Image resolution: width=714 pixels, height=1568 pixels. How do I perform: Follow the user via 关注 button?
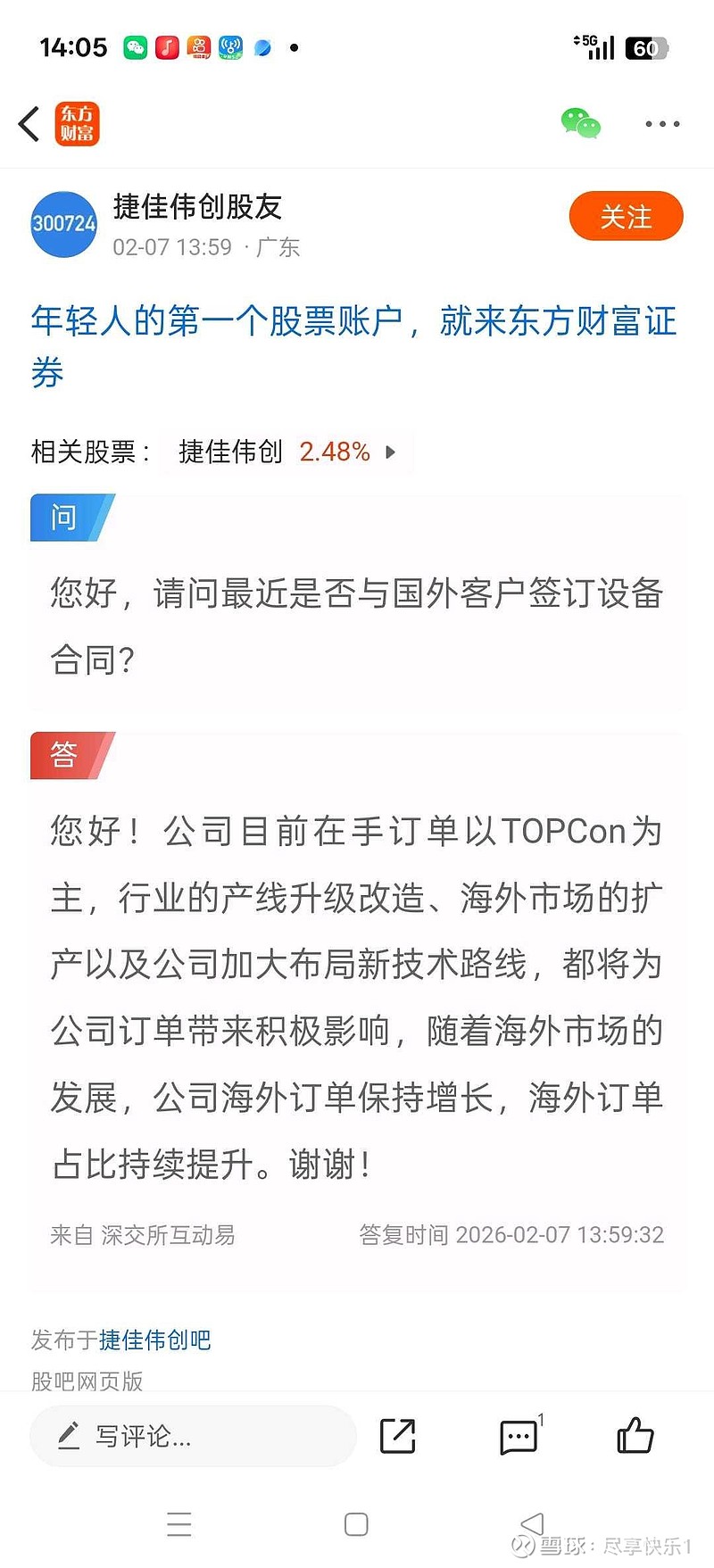(626, 216)
